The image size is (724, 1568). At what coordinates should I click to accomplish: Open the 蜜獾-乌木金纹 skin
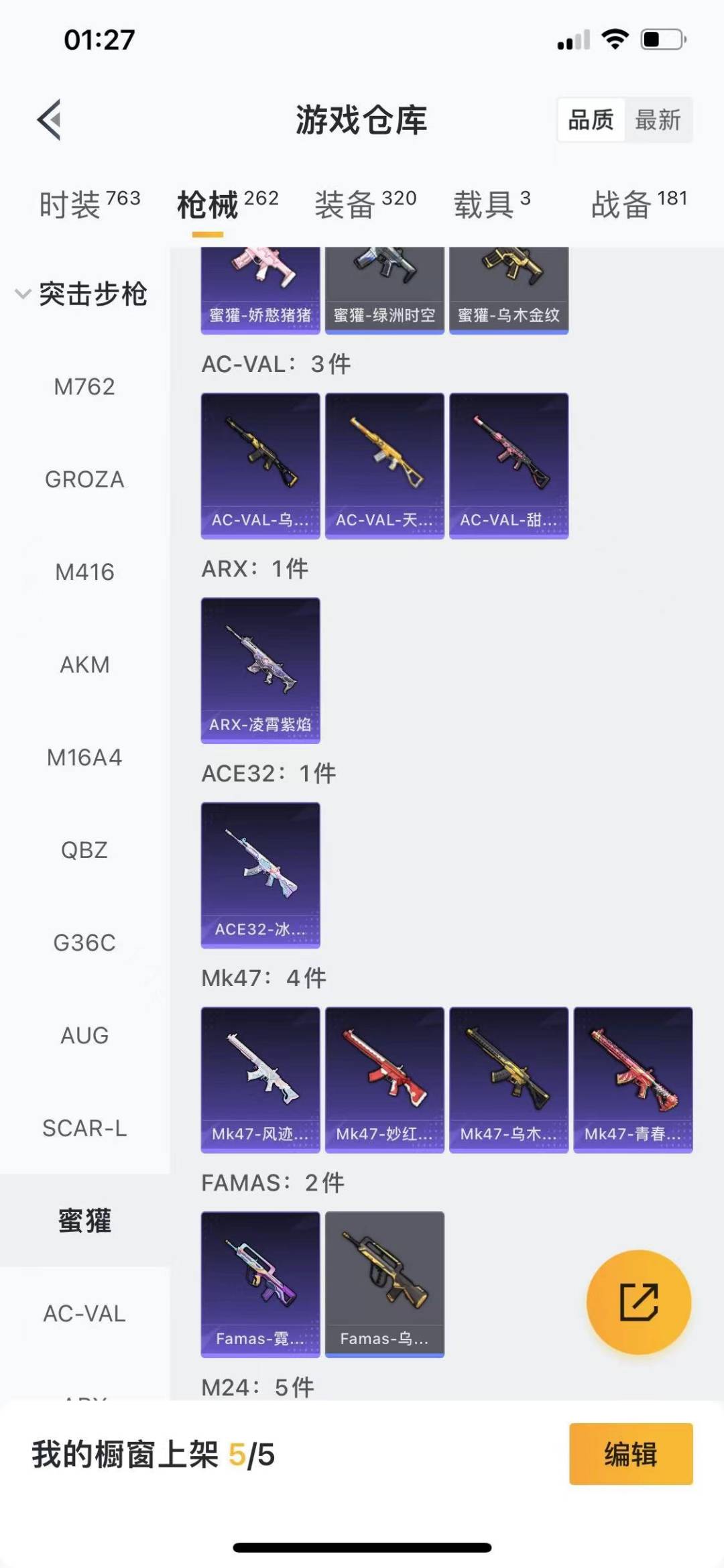click(508, 288)
